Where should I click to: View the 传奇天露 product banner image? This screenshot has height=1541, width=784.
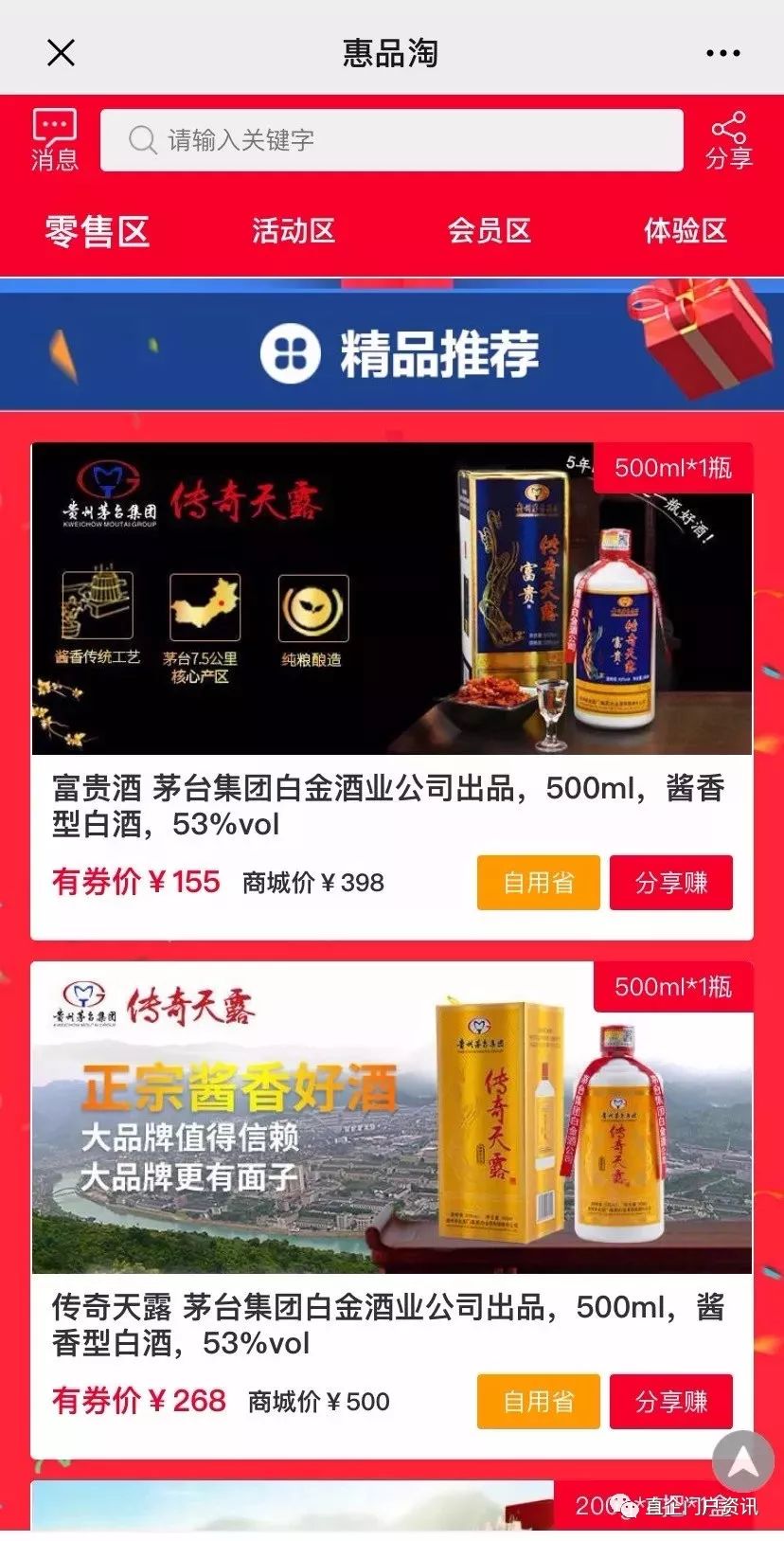[392, 1118]
